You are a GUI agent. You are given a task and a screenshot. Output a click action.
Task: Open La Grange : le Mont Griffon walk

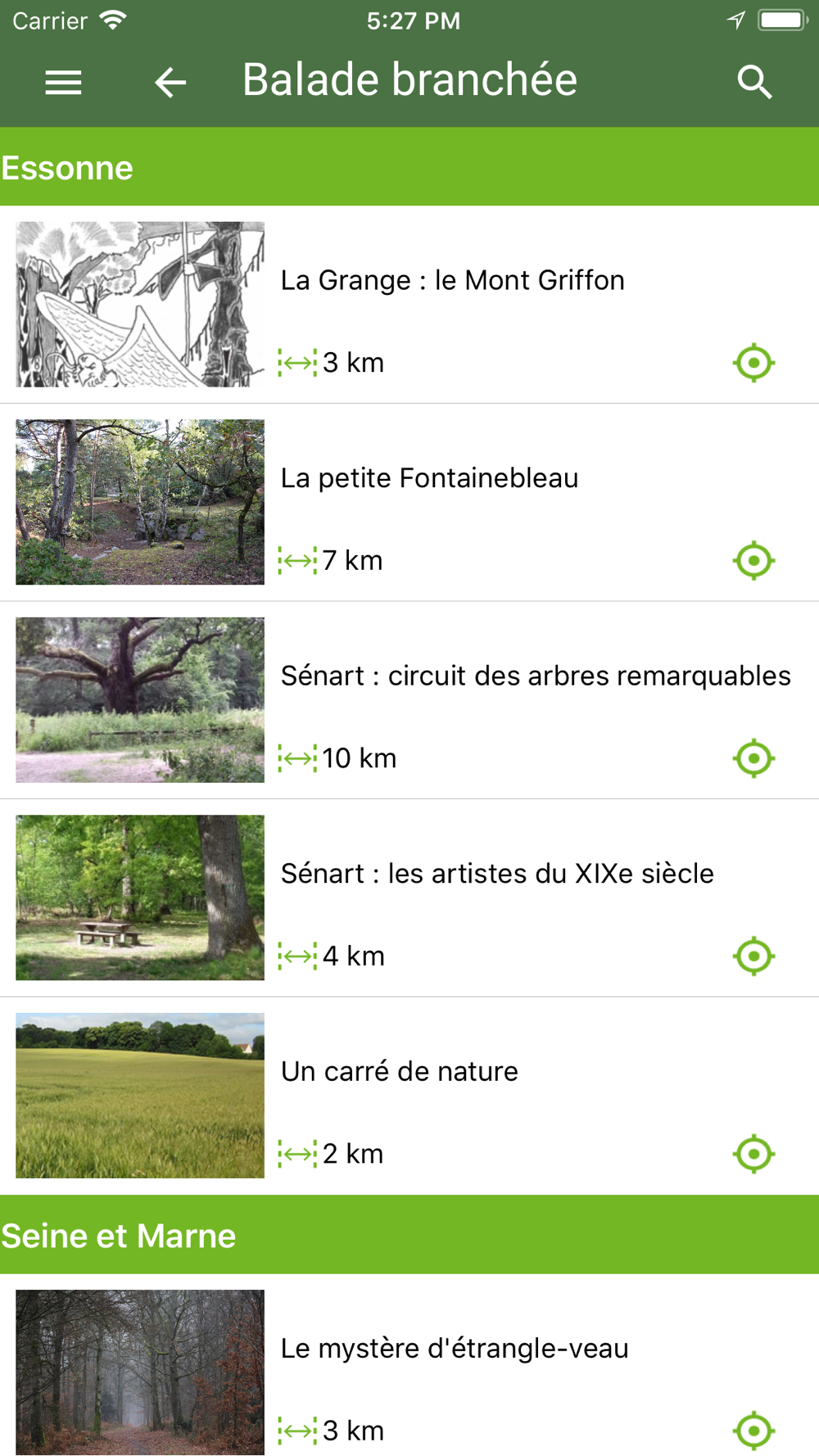[452, 281]
